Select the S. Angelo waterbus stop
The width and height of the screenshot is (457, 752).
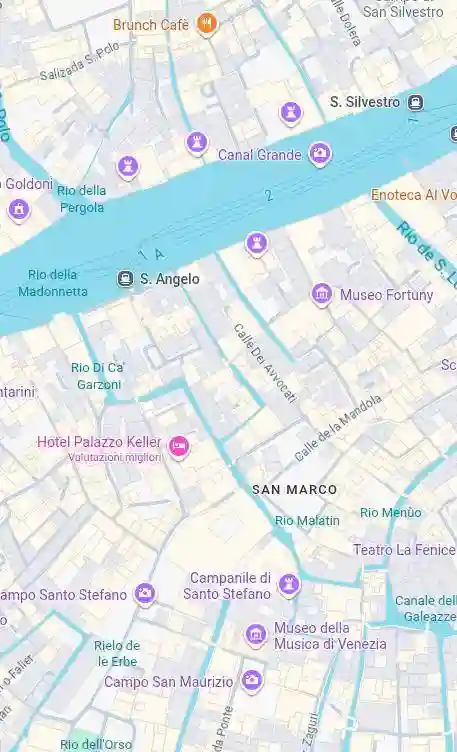pos(125,278)
